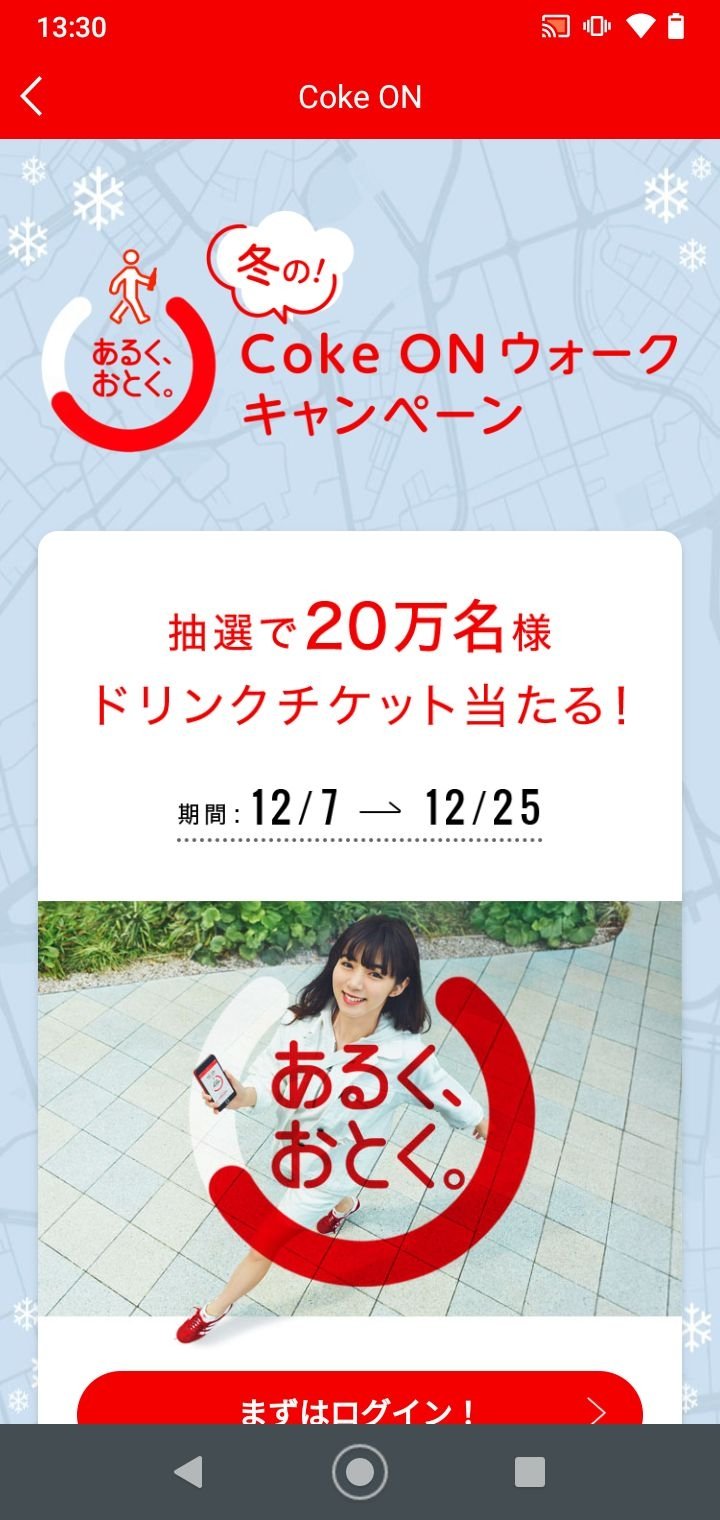
Task: Tap the system home button
Action: coord(359,1472)
